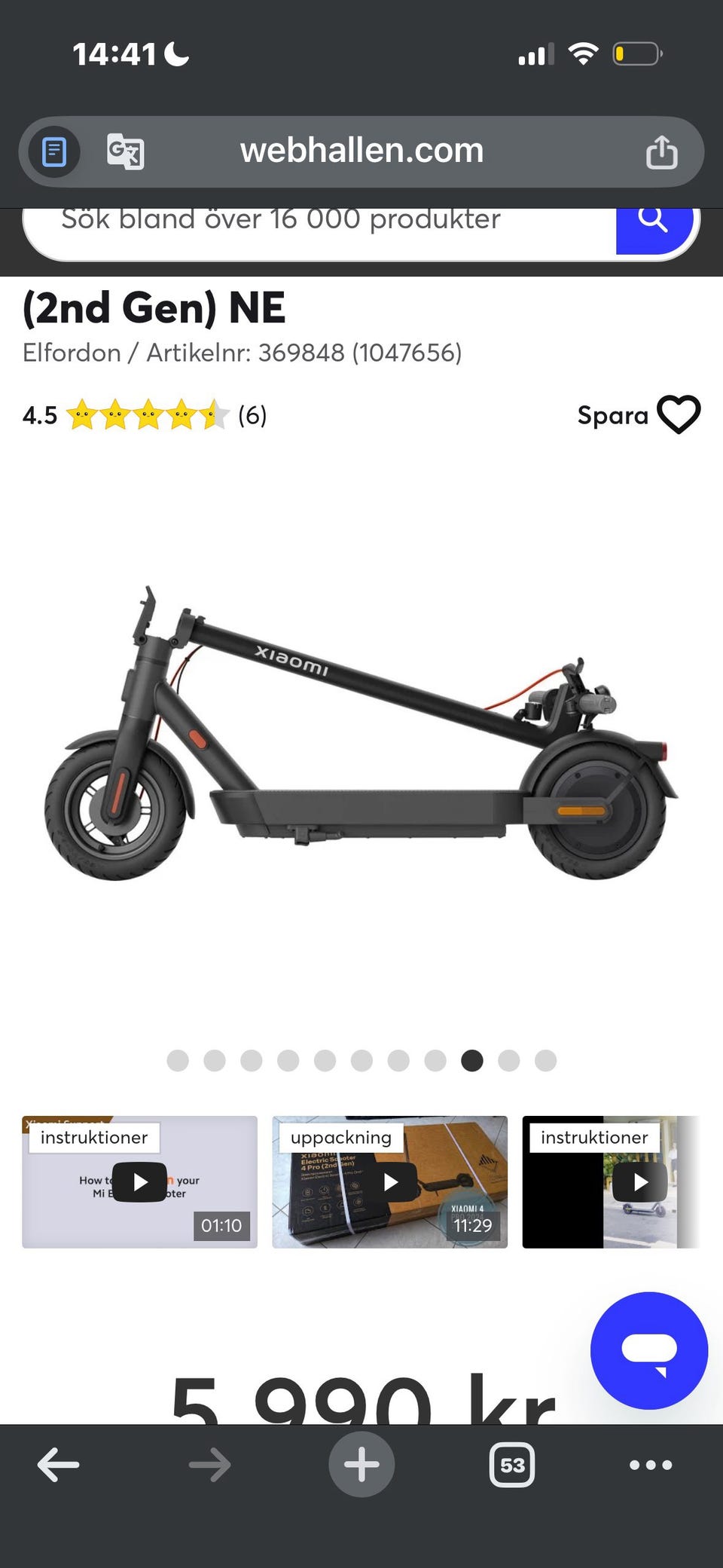Go back to the previous page
723x1568 pixels.
pyautogui.click(x=59, y=1465)
